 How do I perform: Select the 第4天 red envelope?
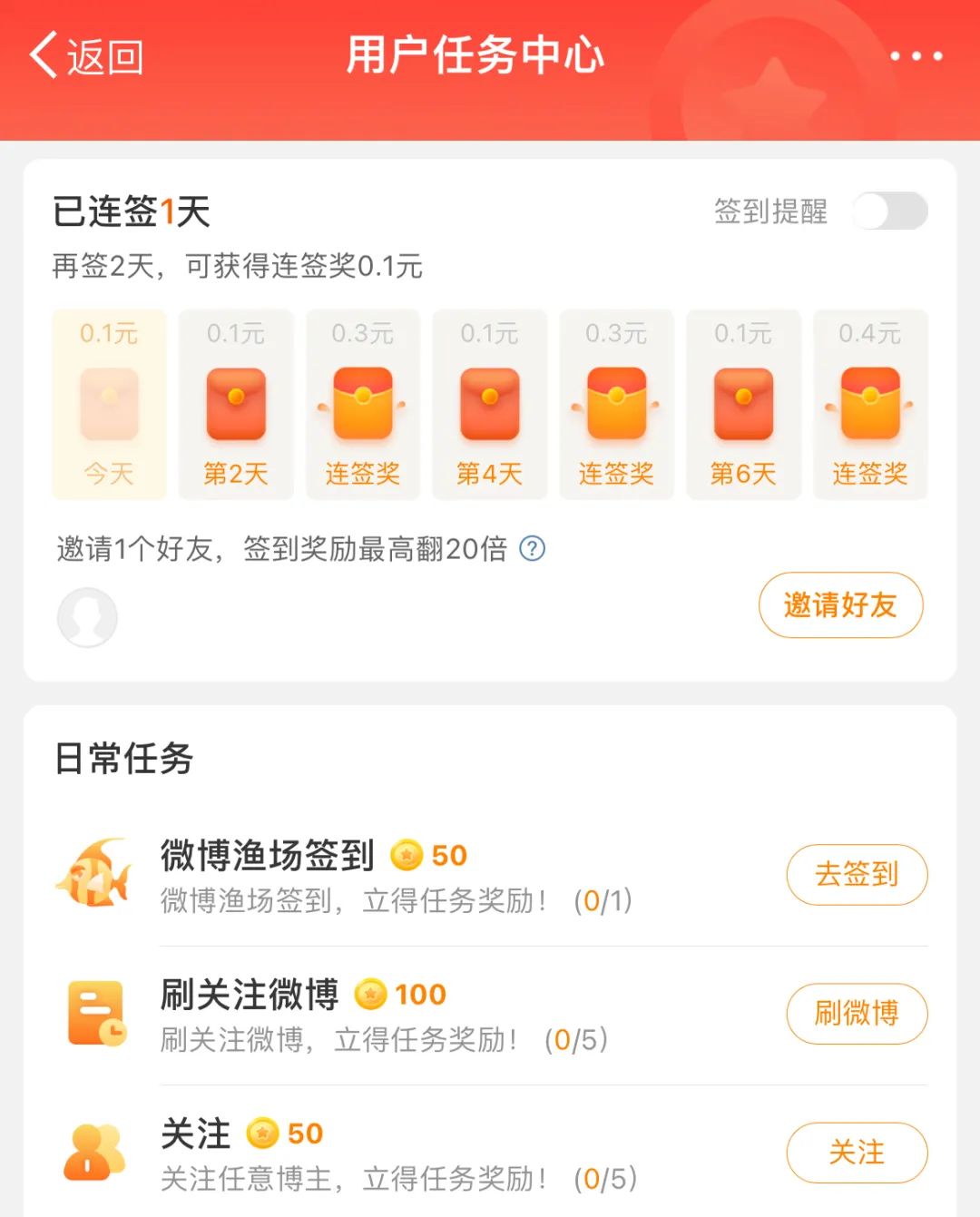pos(490,405)
